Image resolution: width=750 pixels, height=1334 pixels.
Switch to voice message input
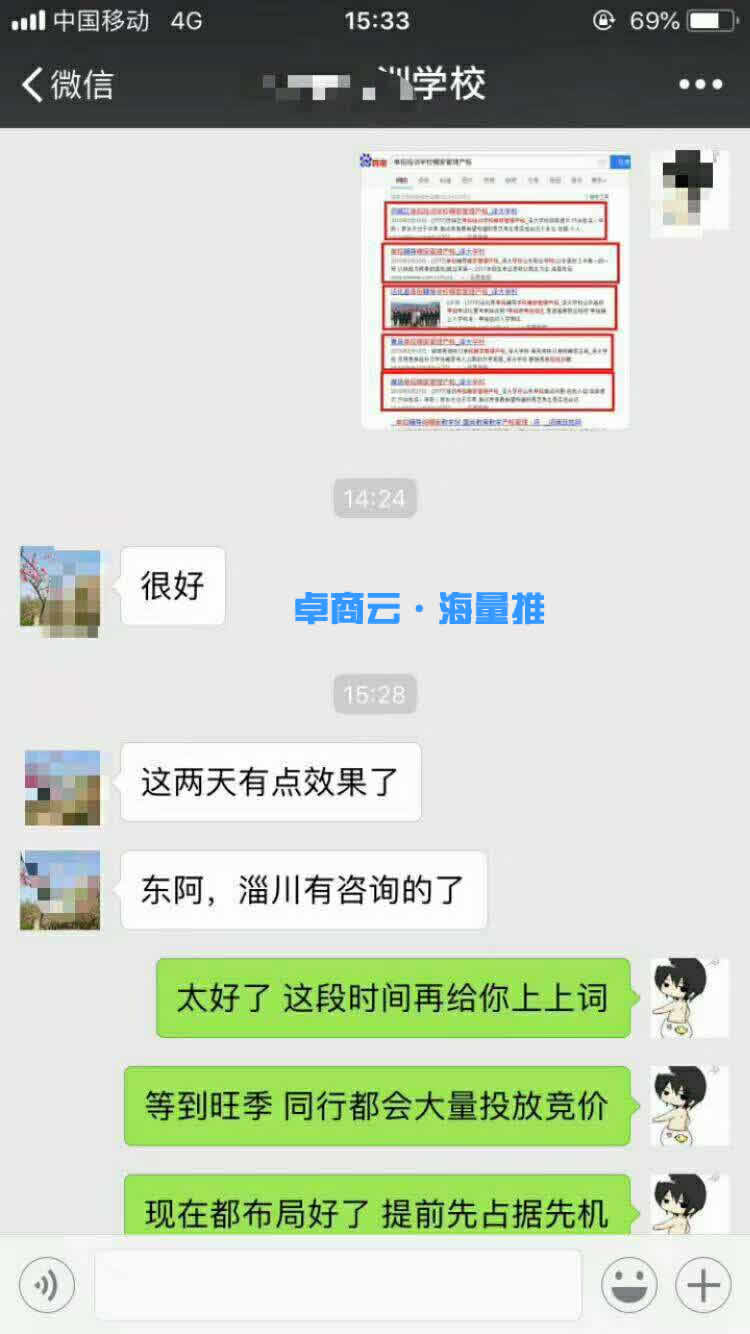click(x=47, y=1285)
